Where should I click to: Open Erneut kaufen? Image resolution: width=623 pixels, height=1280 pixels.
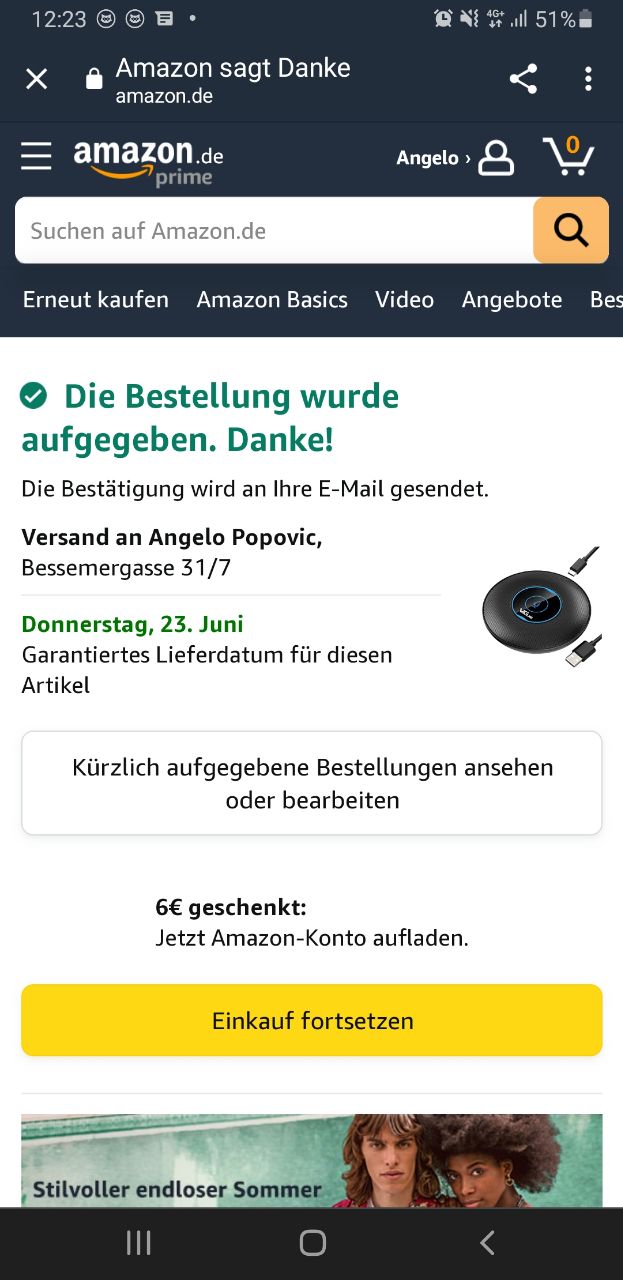click(x=96, y=300)
